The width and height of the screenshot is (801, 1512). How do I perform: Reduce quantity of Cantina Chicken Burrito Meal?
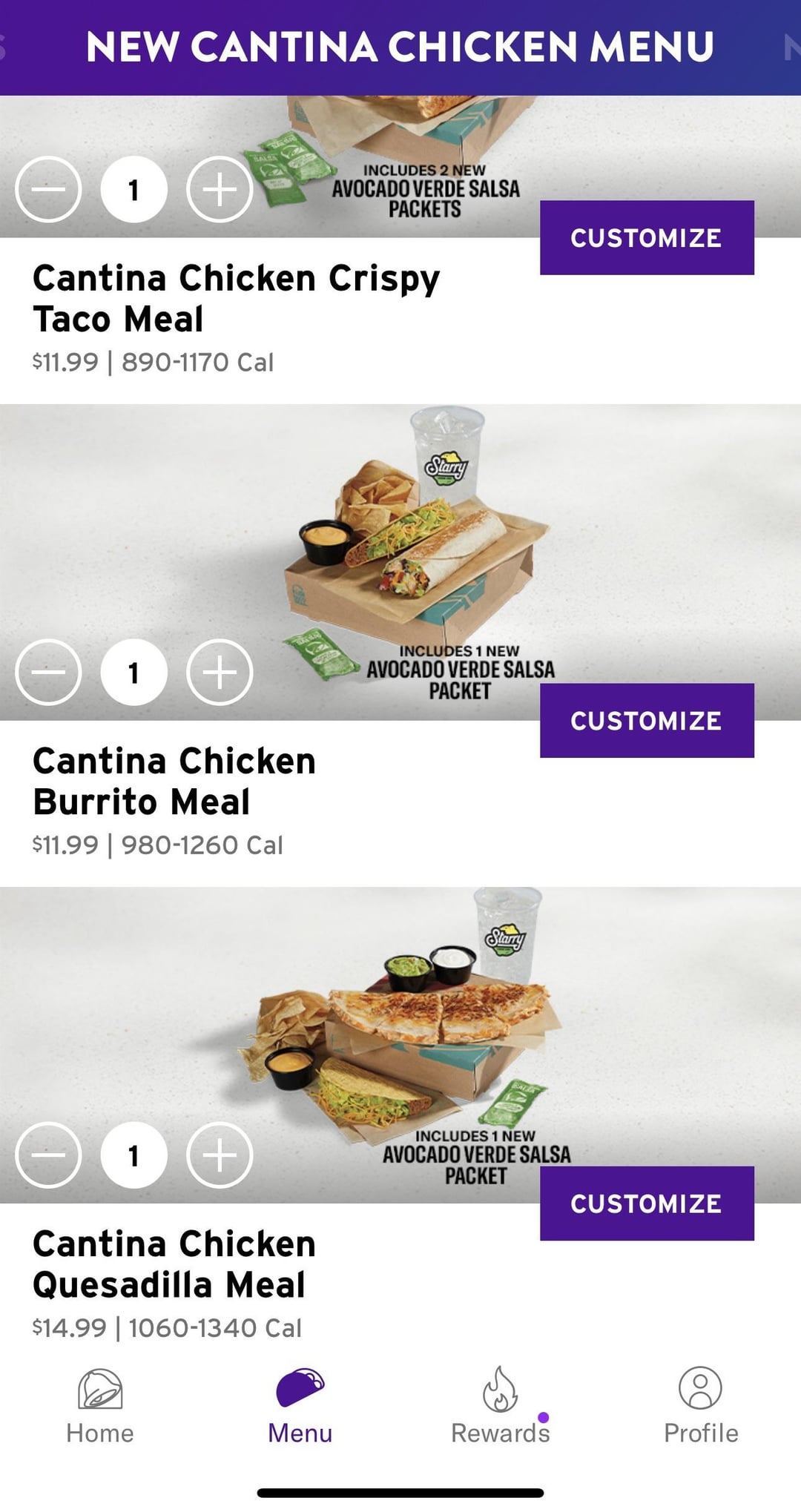click(48, 673)
